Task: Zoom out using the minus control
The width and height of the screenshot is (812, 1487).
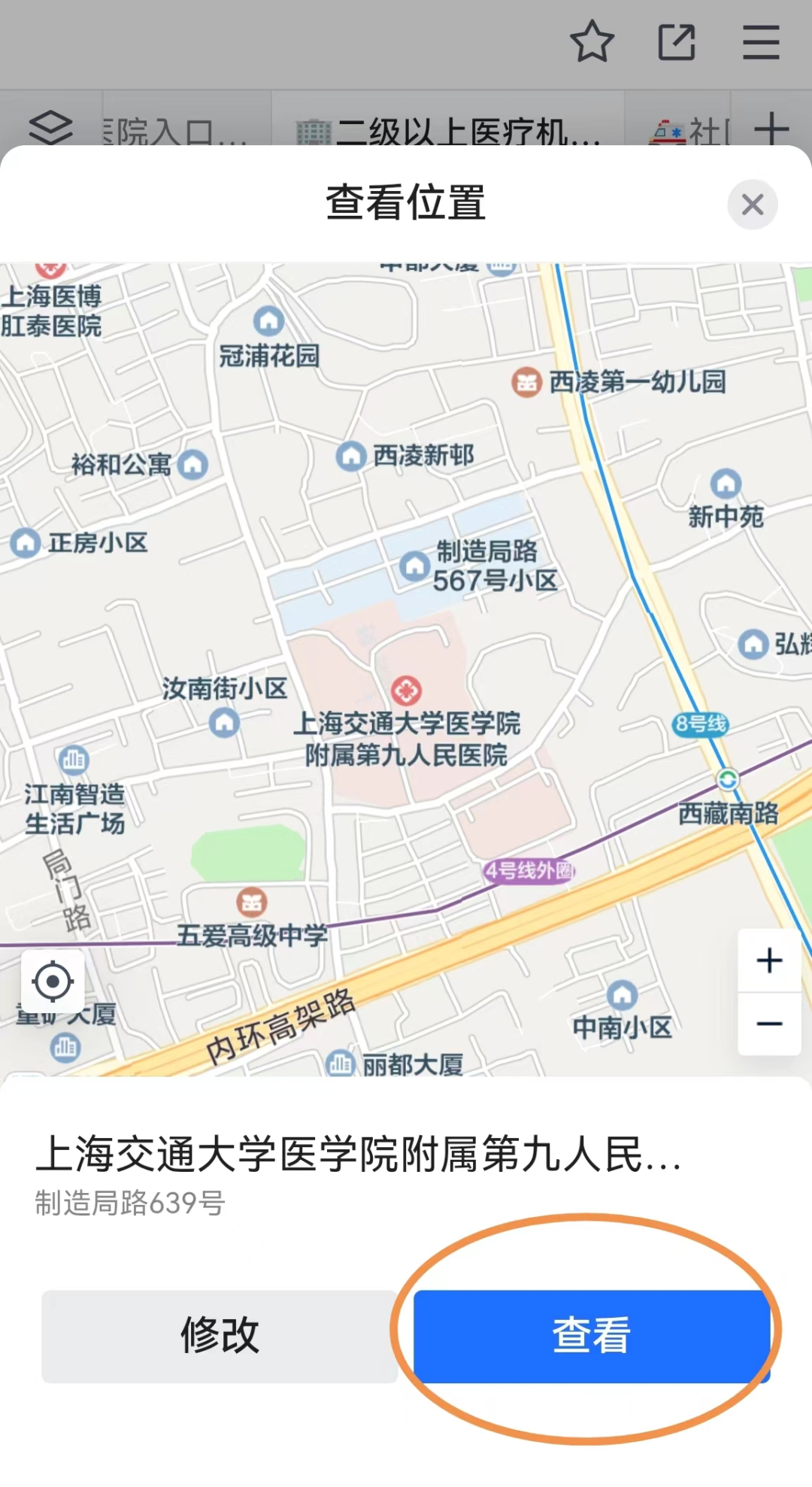Action: point(768,1024)
